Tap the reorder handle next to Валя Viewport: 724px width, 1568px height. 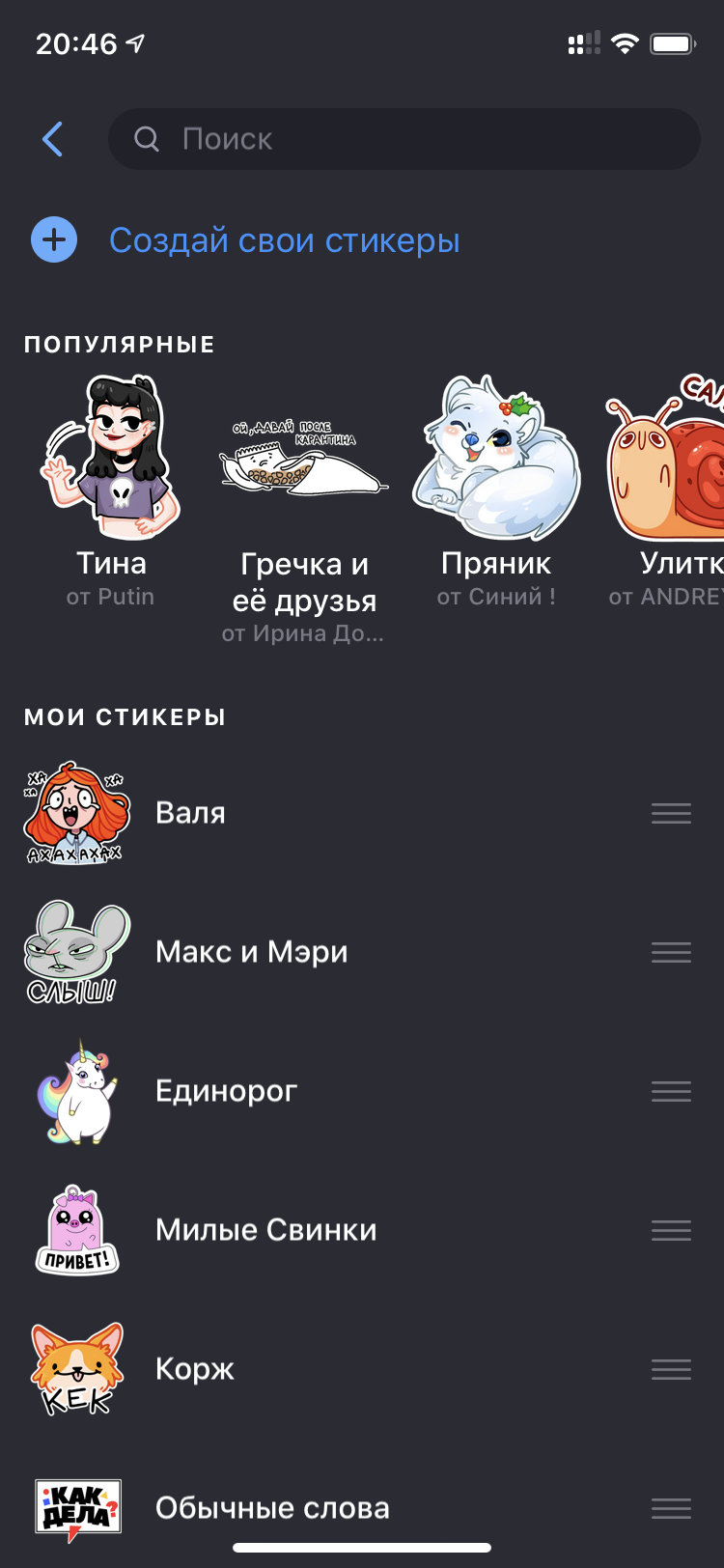(671, 814)
